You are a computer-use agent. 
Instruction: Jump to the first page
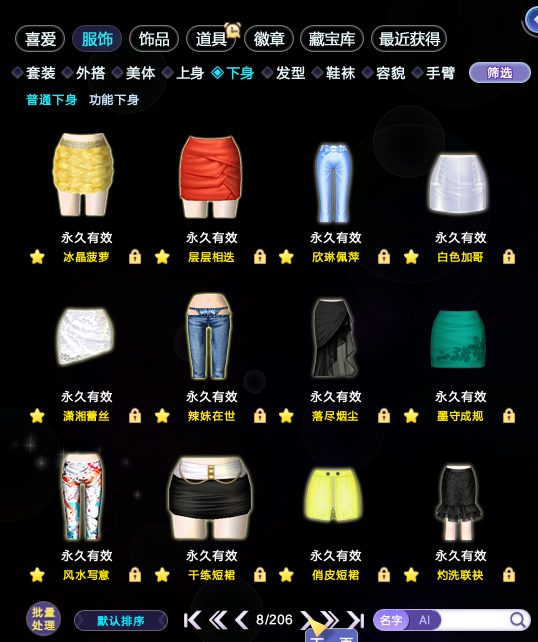click(x=192, y=620)
